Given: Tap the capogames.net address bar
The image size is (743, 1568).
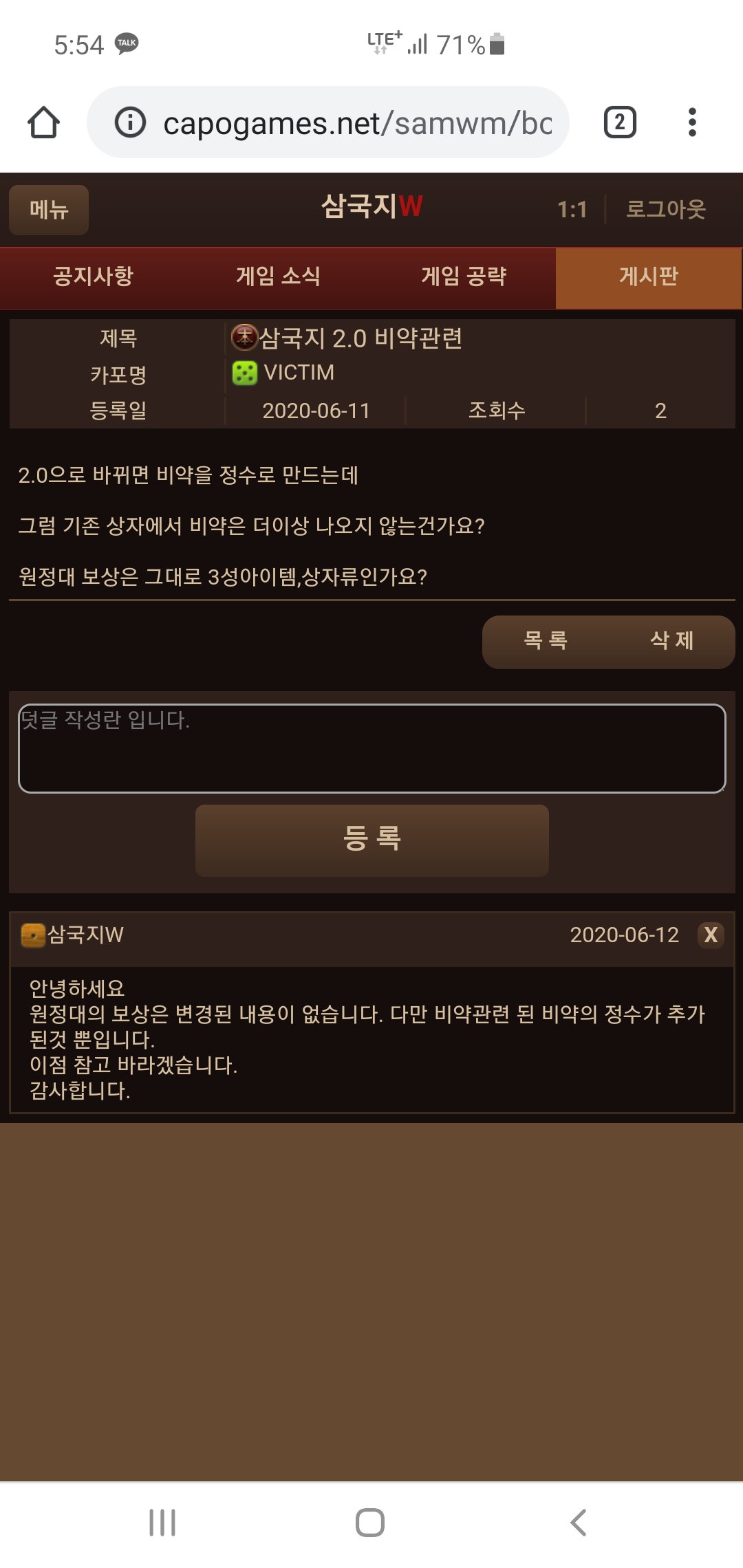Looking at the screenshot, I should 328,122.
